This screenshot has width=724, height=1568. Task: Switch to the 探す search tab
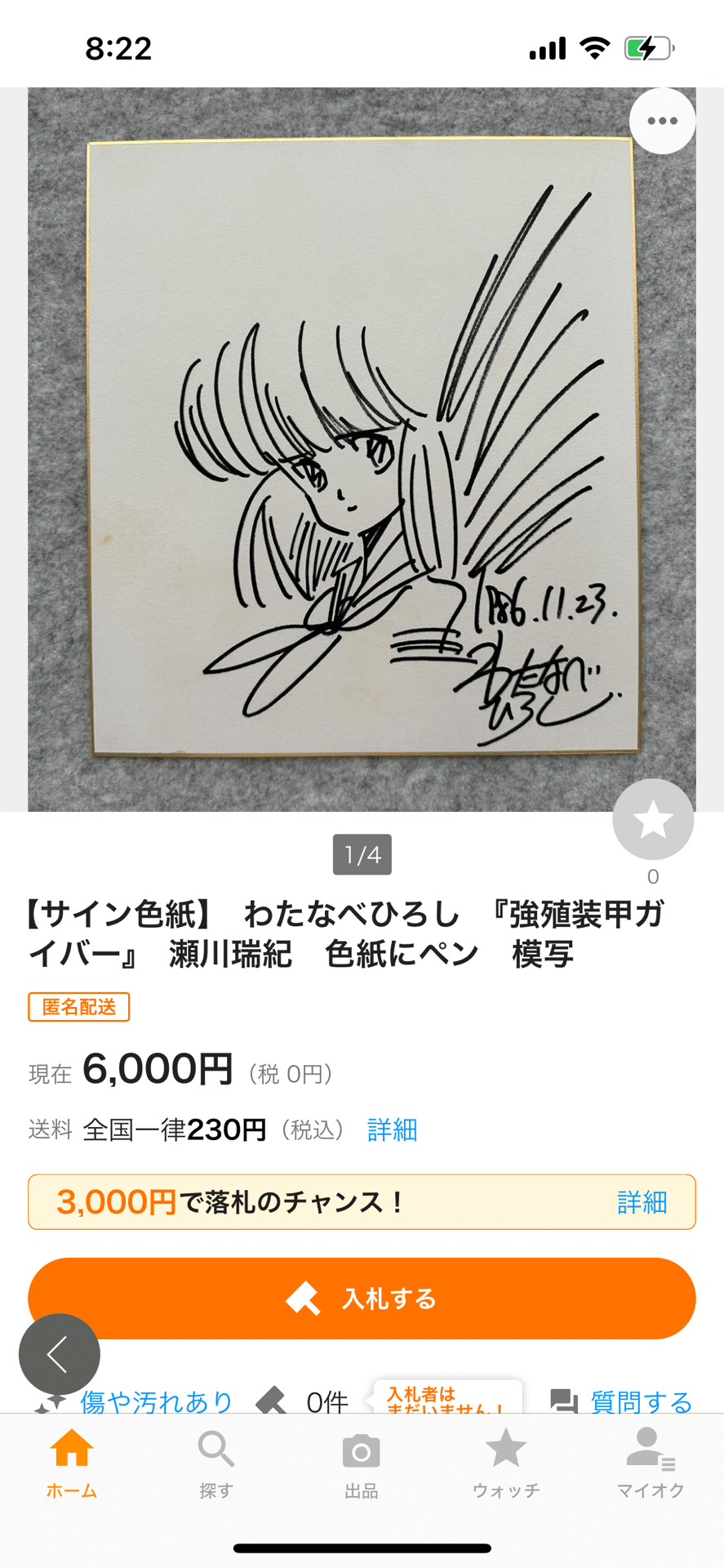tap(216, 1465)
